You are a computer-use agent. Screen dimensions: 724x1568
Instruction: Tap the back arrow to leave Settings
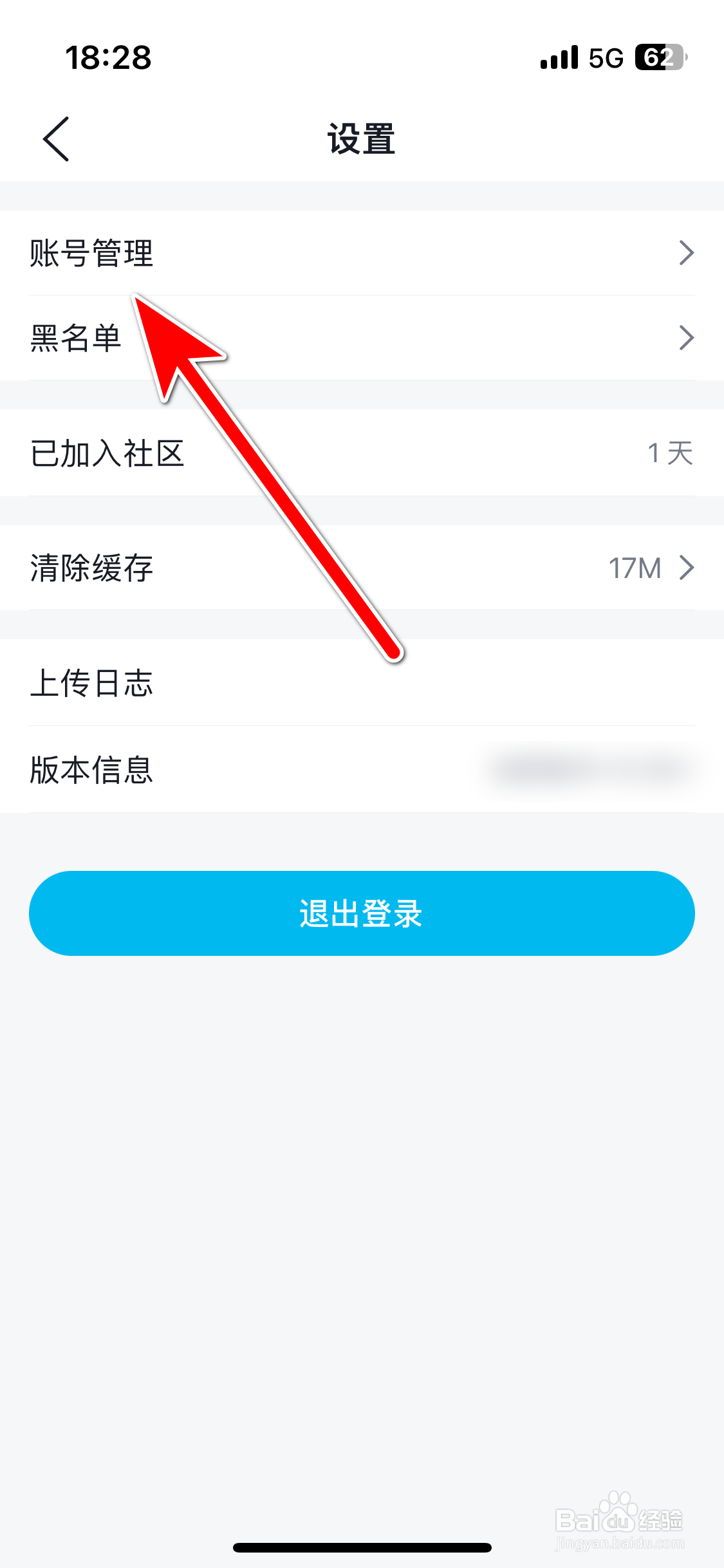55,137
